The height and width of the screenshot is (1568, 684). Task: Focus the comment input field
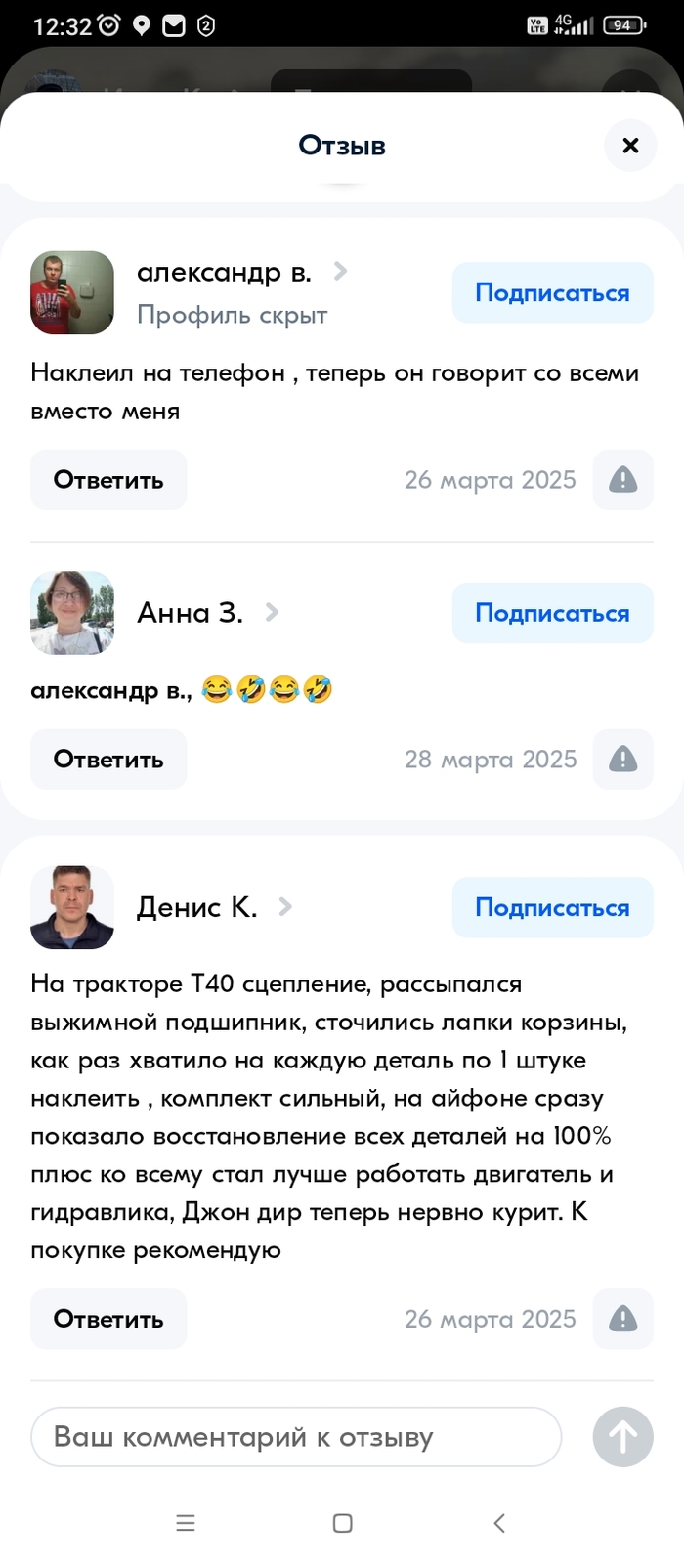(296, 1437)
